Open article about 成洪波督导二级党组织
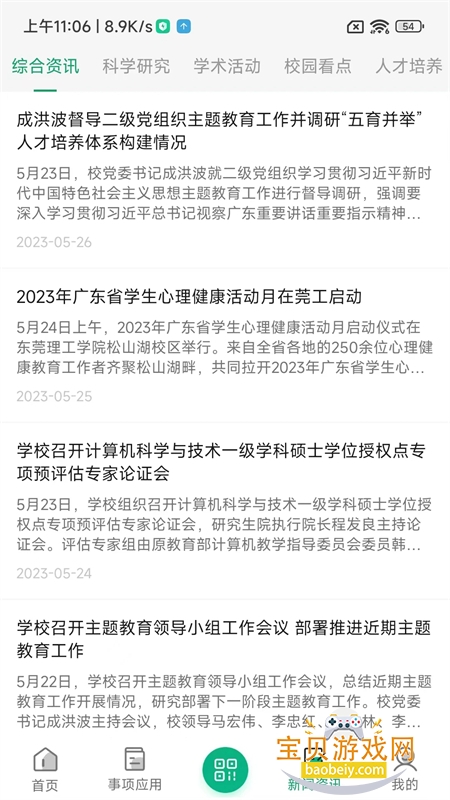 pos(225,180)
